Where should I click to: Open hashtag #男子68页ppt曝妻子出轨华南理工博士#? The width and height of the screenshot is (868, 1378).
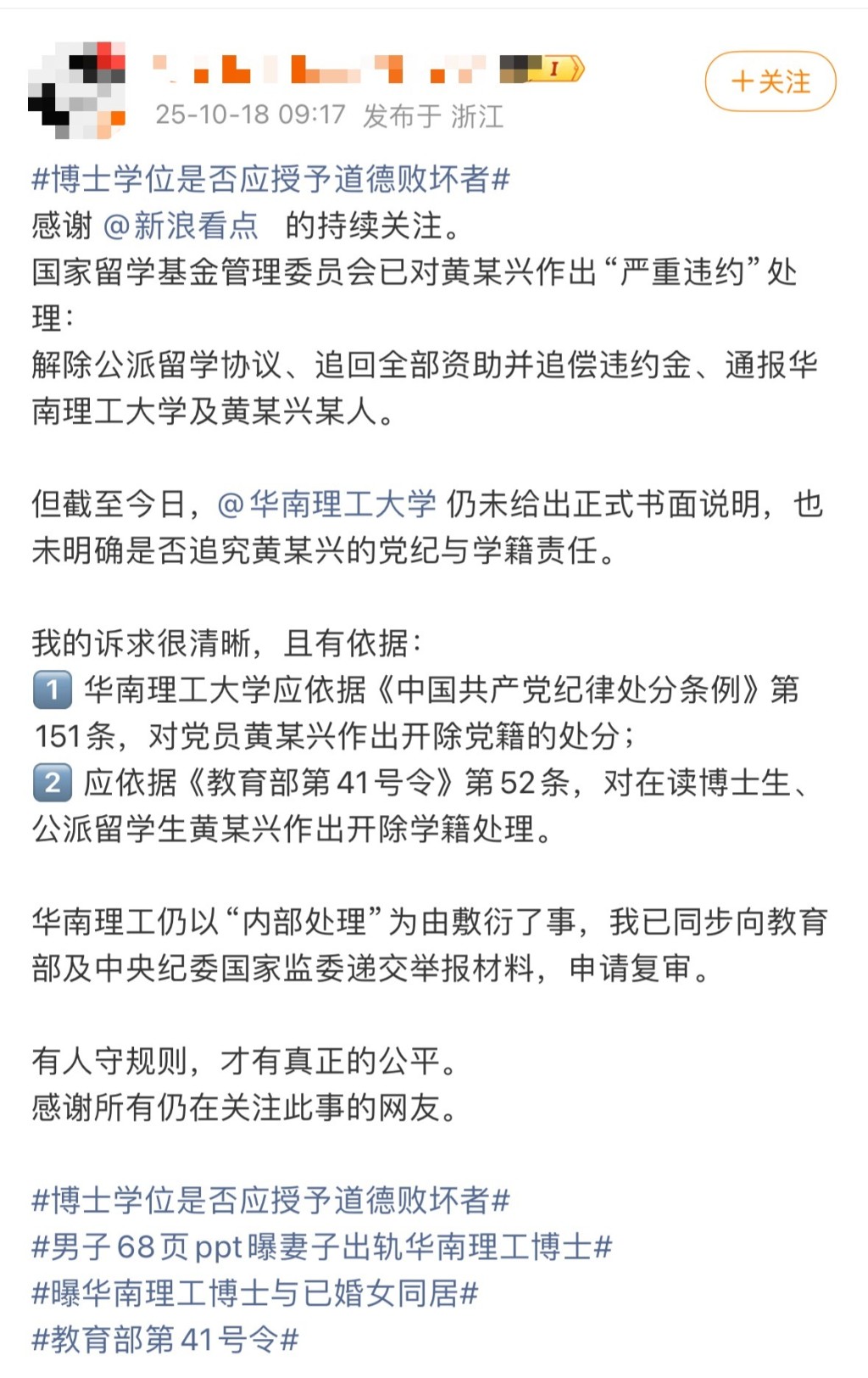321,1247
